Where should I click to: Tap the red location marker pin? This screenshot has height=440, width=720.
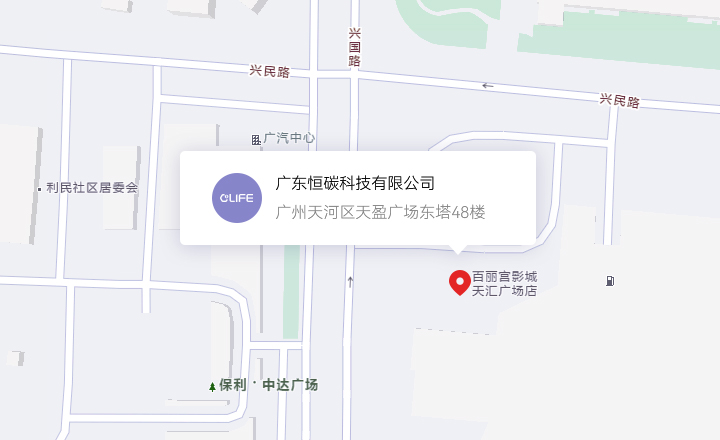459,282
